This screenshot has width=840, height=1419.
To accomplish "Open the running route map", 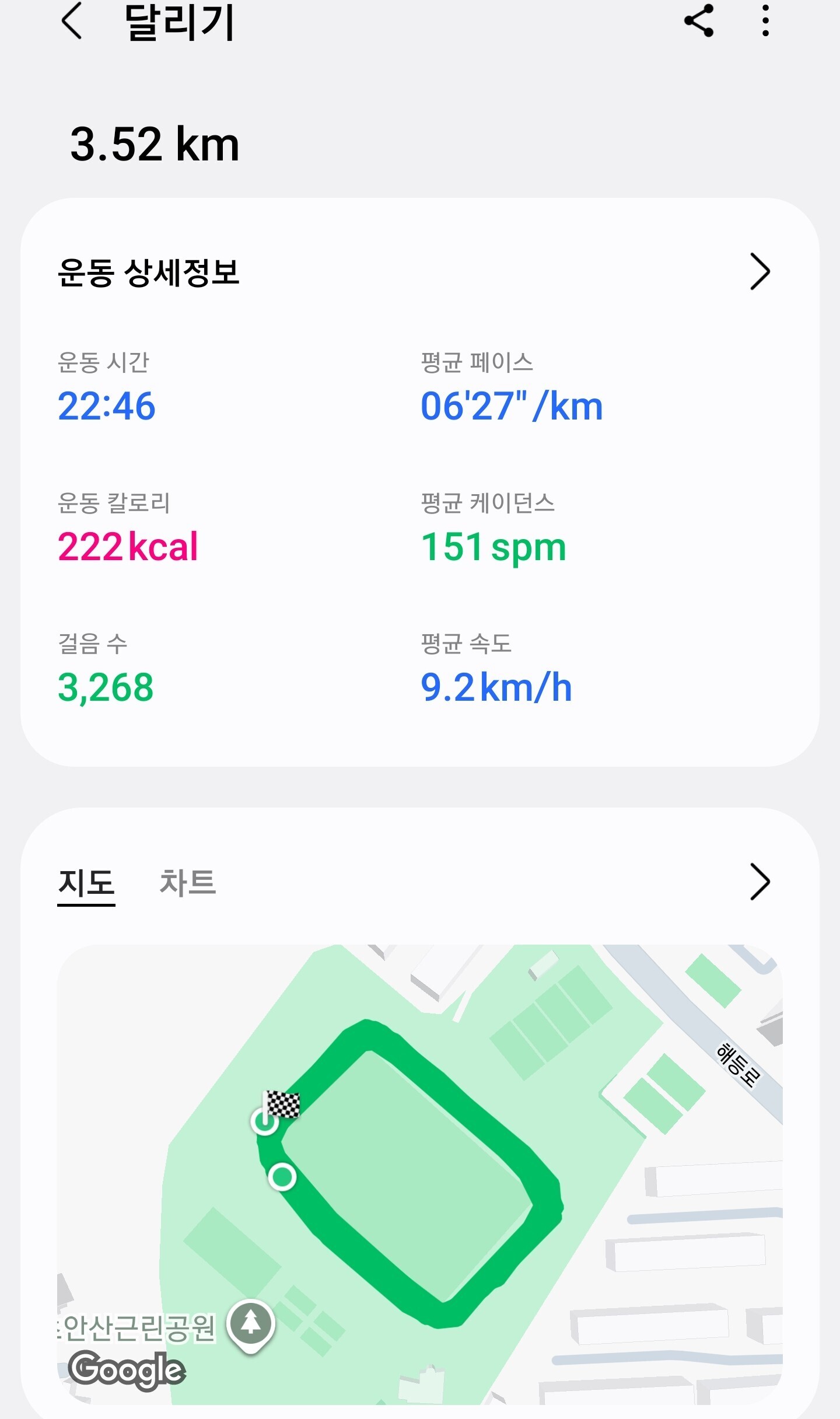I will 420,1173.
